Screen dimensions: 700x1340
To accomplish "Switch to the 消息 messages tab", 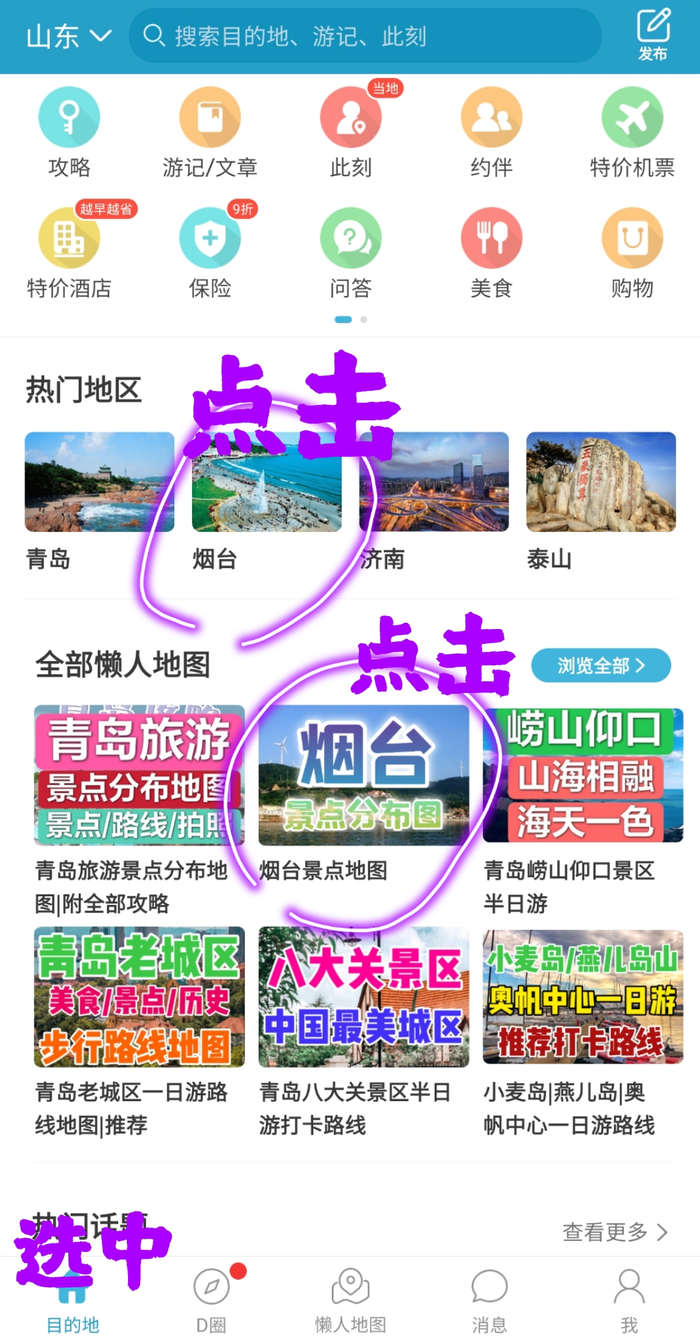I will pyautogui.click(x=489, y=1299).
